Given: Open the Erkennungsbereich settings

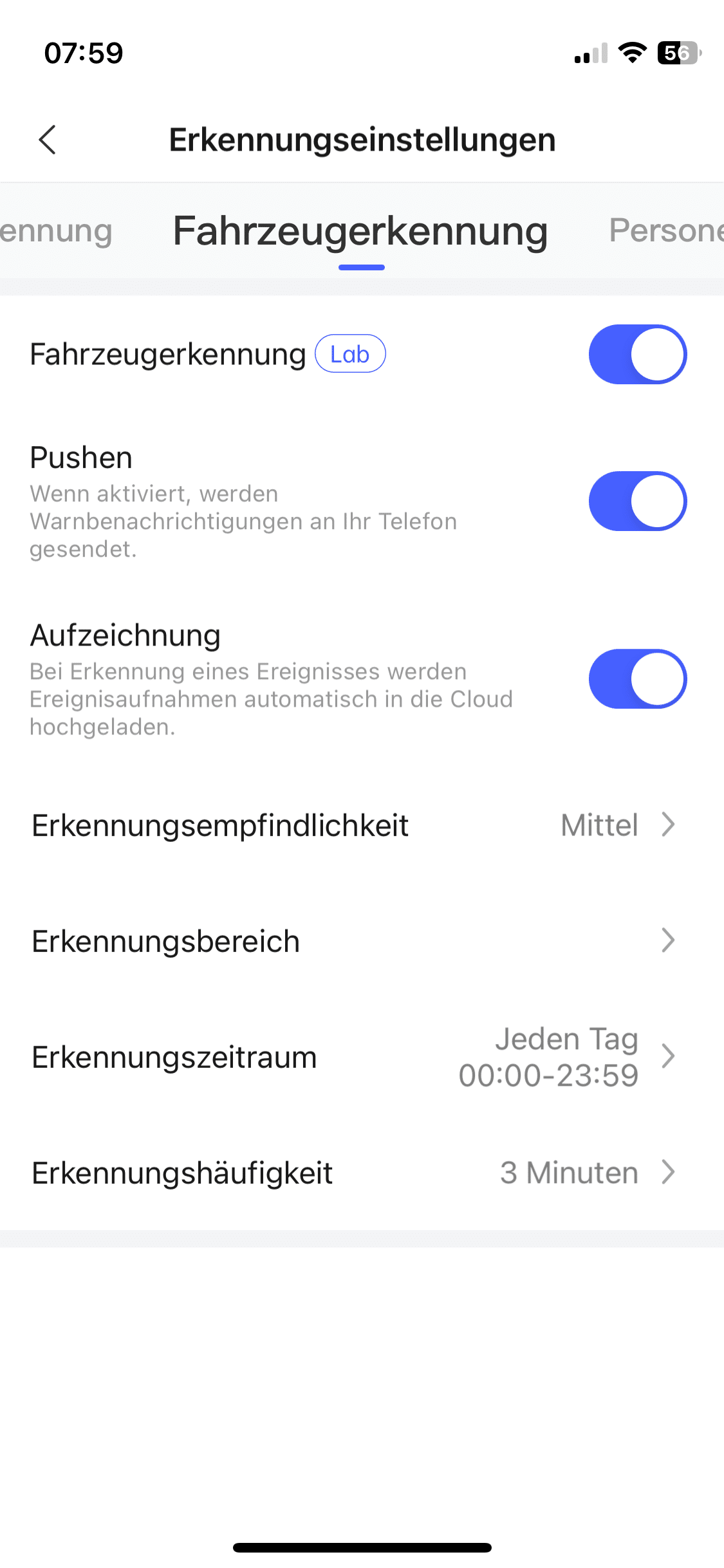Looking at the screenshot, I should 362,941.
